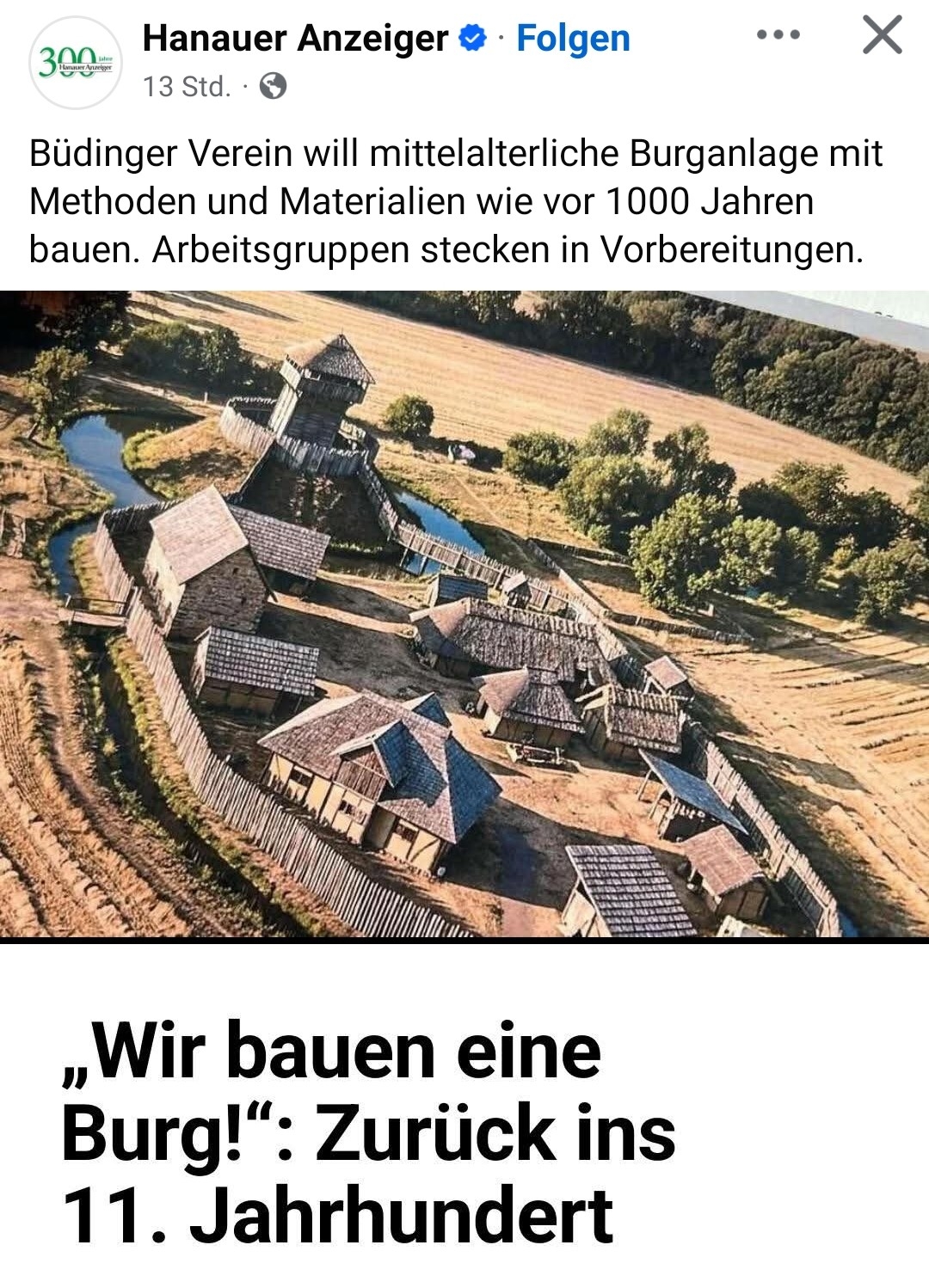Dismiss the post with the X
Screen dimensions: 929x1288
pos(882,35)
